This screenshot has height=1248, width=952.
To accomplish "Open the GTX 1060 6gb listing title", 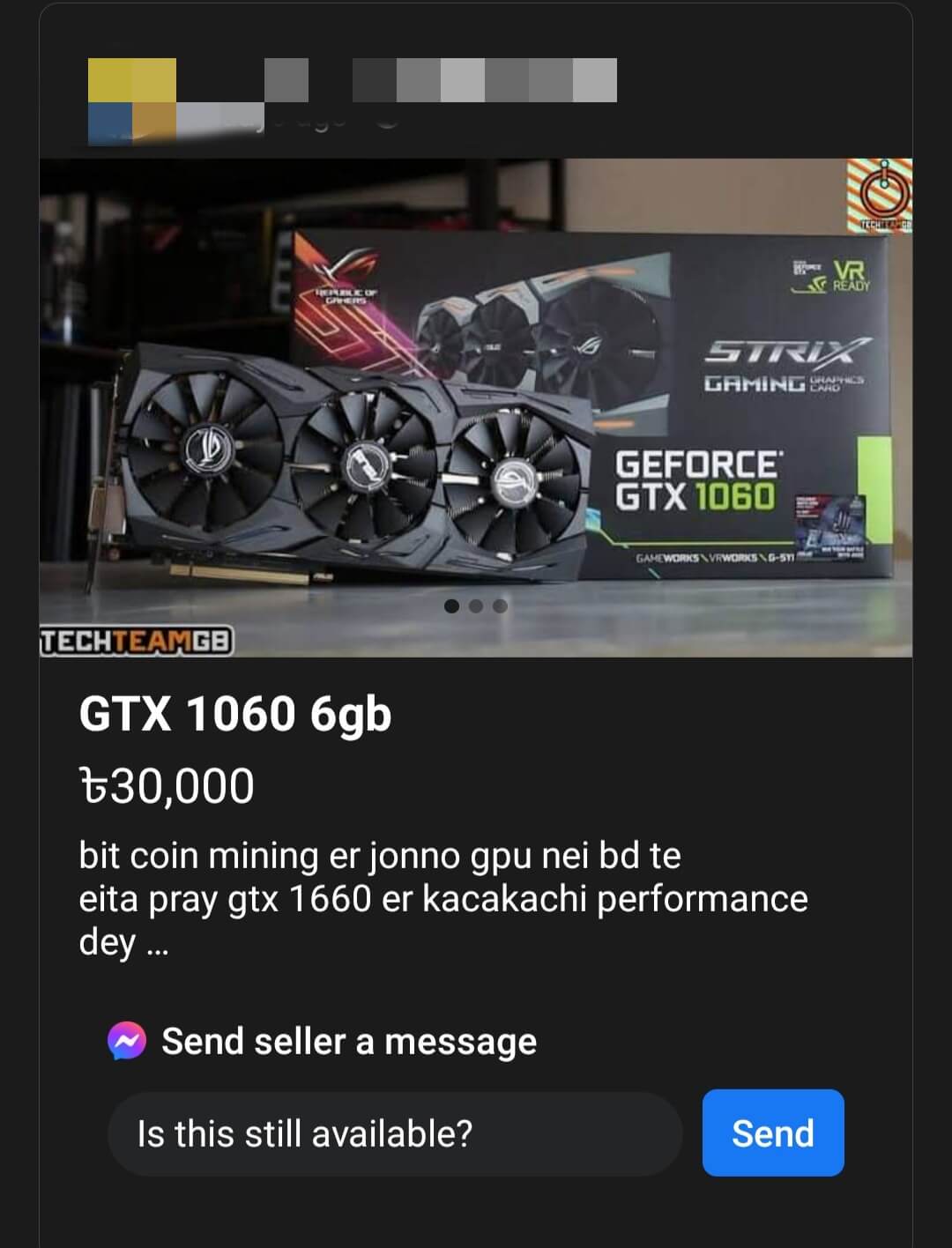I will click(234, 714).
